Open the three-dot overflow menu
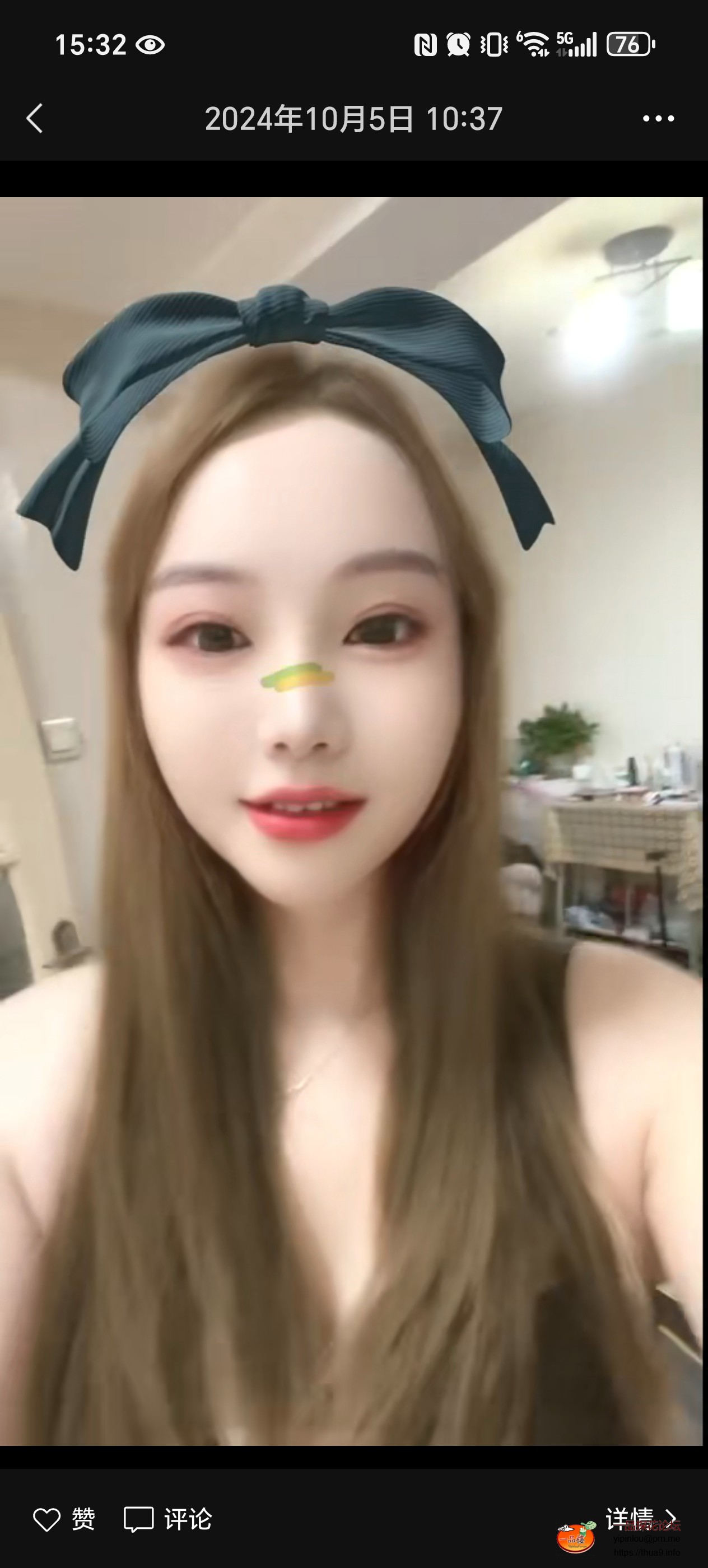The height and width of the screenshot is (1568, 708). click(658, 119)
